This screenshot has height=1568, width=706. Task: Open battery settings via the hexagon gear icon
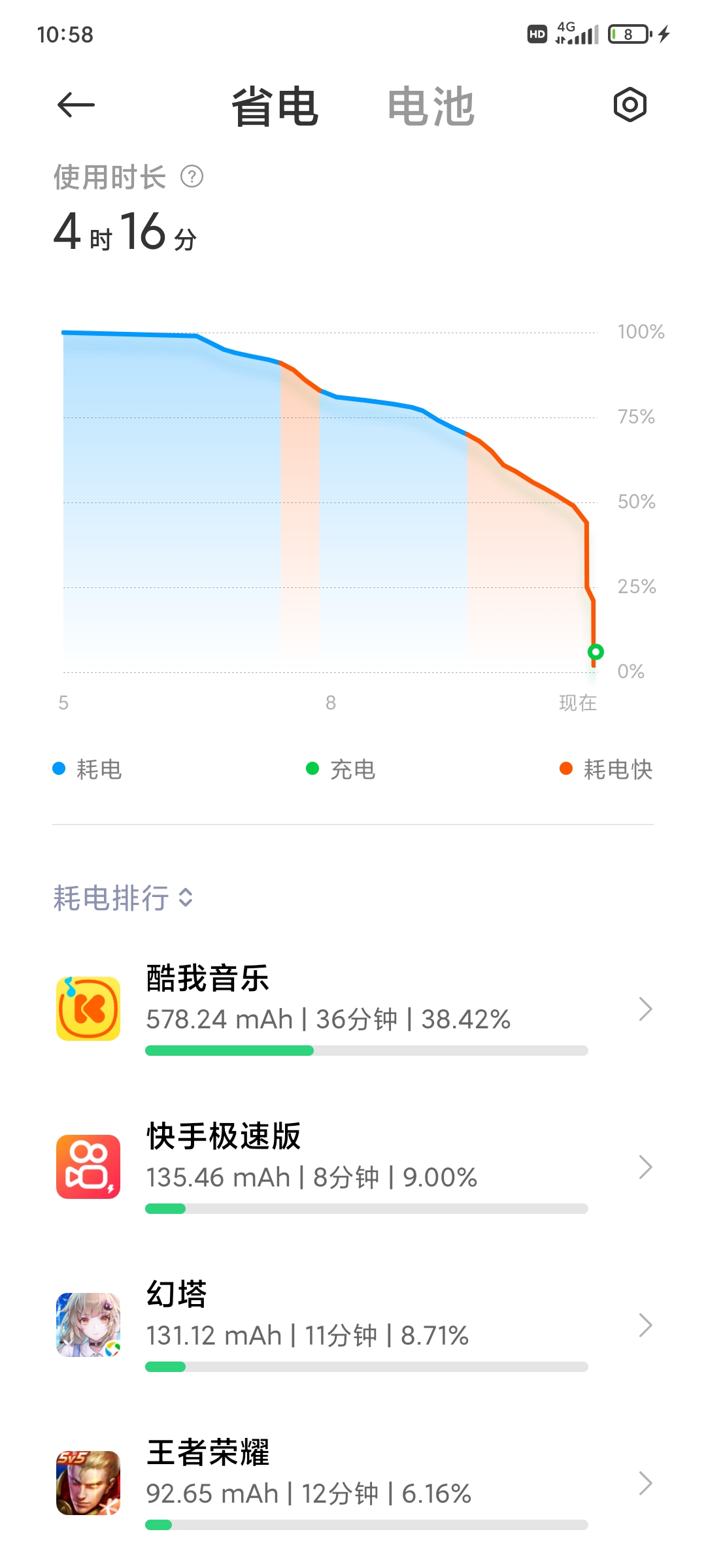(630, 105)
